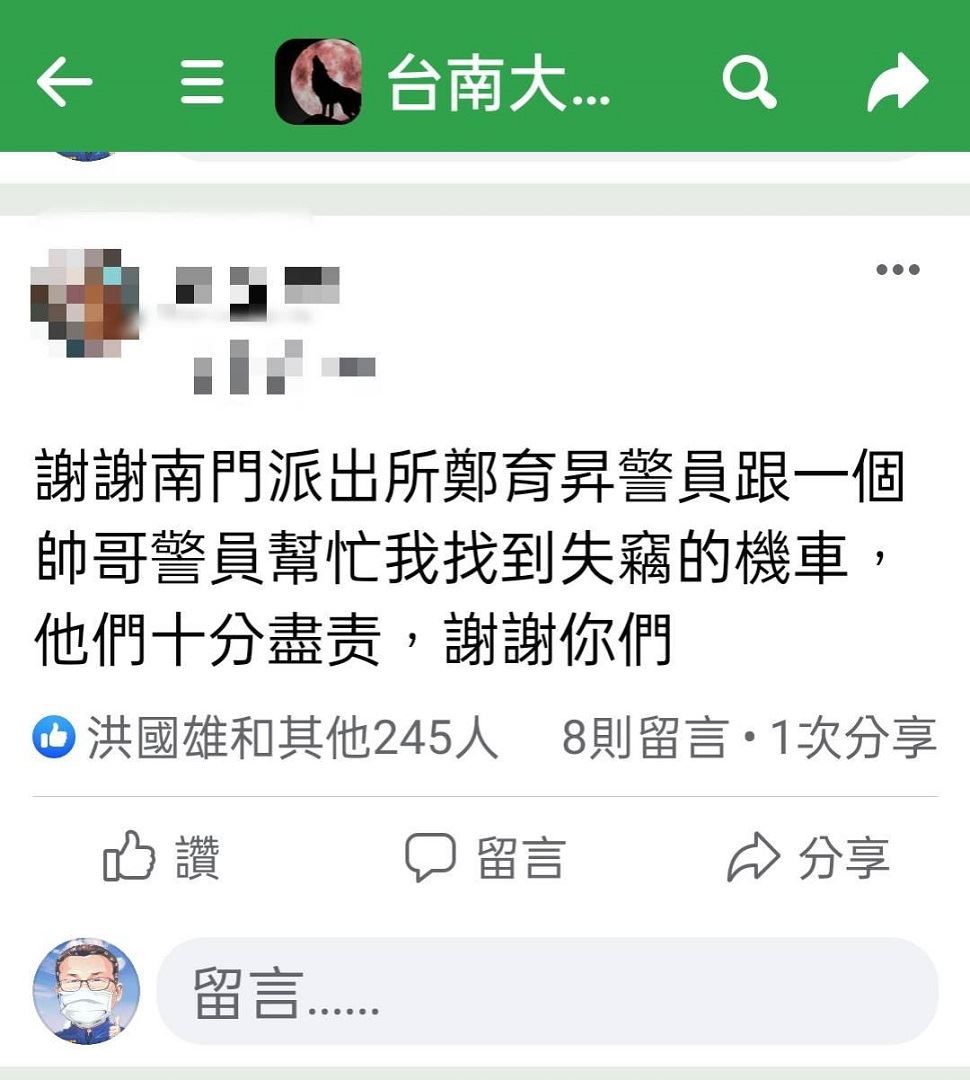Image resolution: width=970 pixels, height=1080 pixels.
Task: See who liked: 洪國雄和其他245人
Action: pyautogui.click(x=266, y=739)
